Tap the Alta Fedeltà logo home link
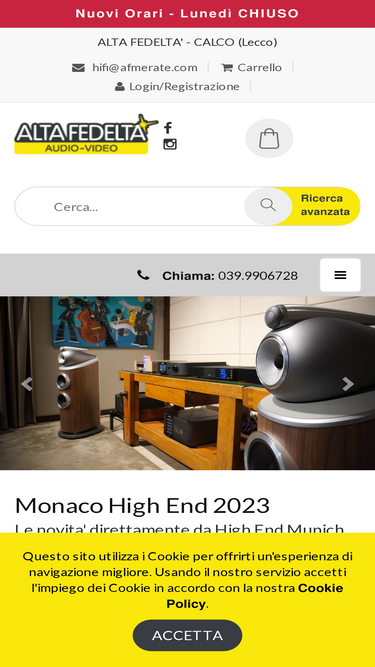The image size is (375, 667). [x=86, y=134]
